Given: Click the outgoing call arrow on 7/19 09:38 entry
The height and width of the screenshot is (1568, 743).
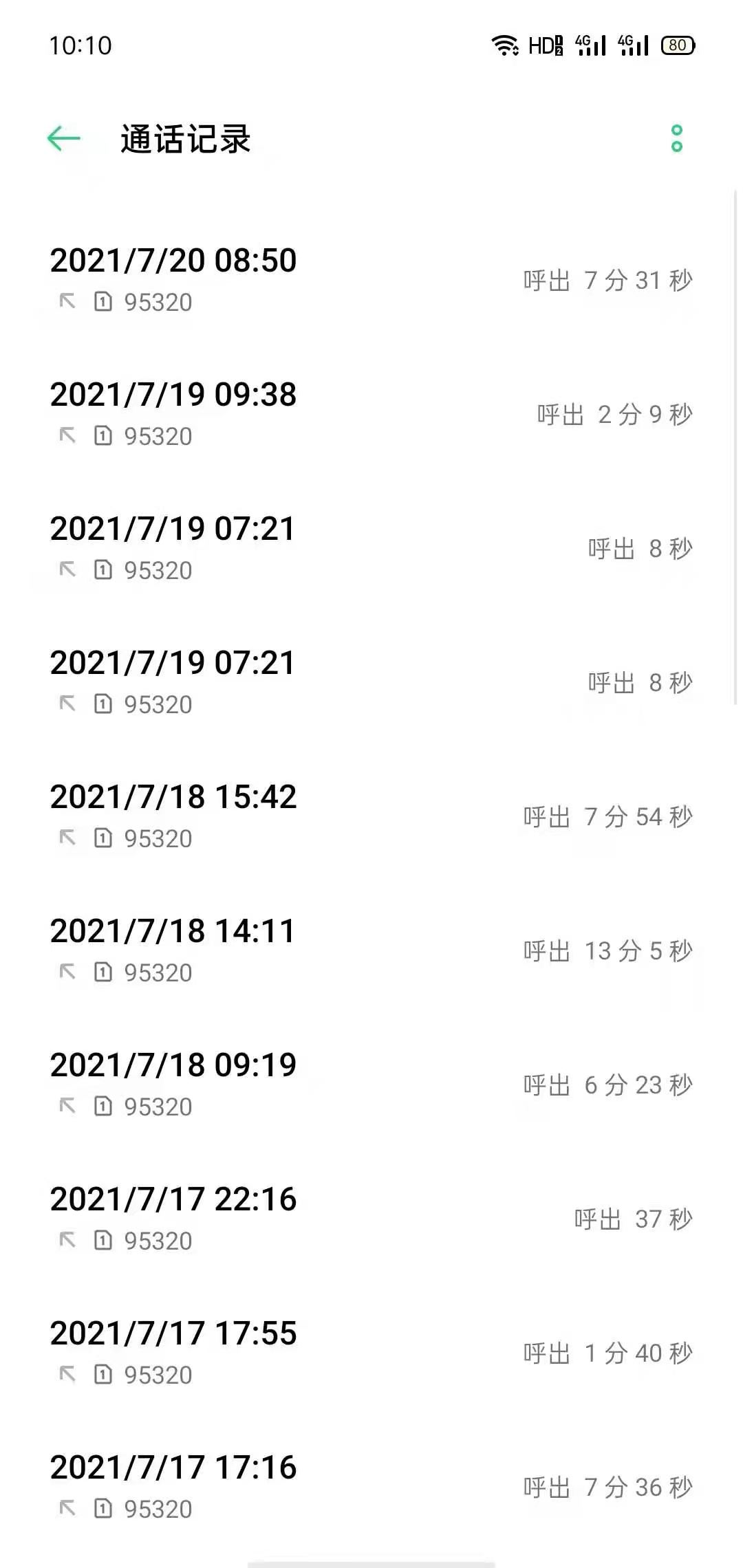Looking at the screenshot, I should pos(67,435).
